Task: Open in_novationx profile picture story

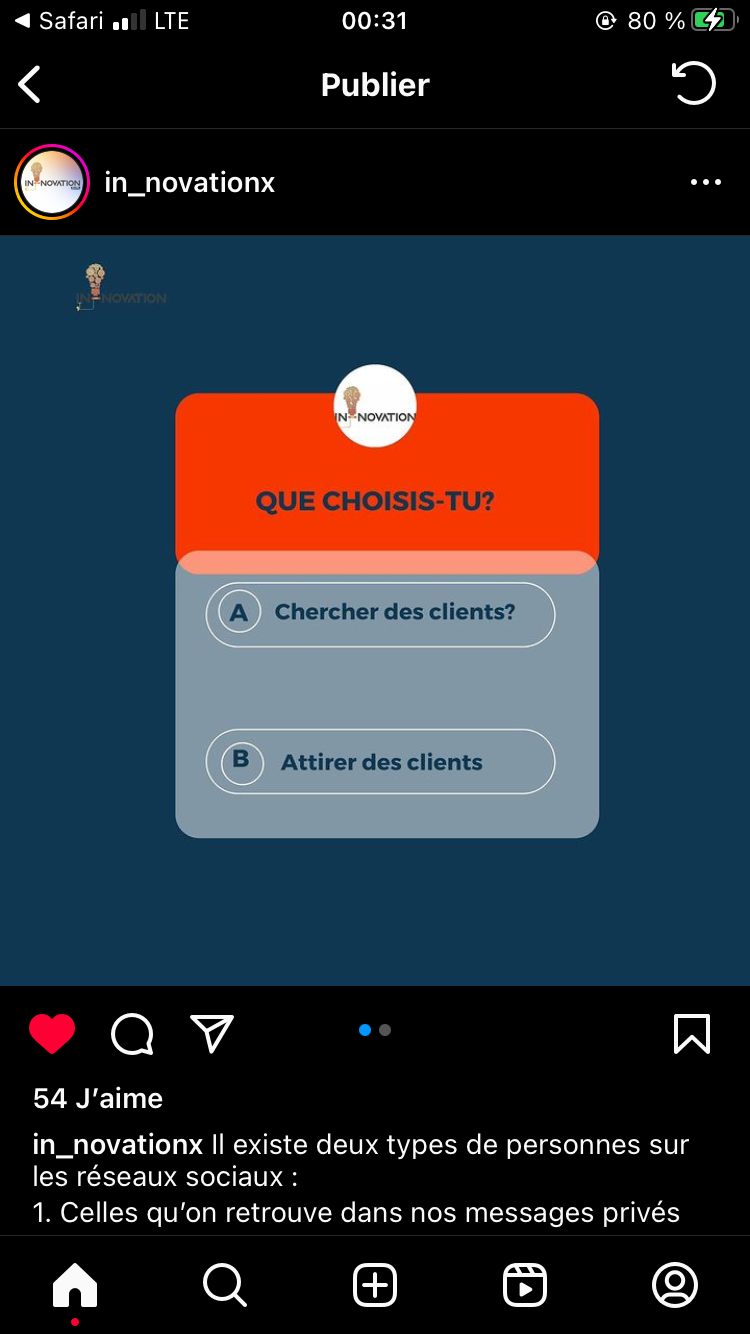Action: [x=52, y=182]
